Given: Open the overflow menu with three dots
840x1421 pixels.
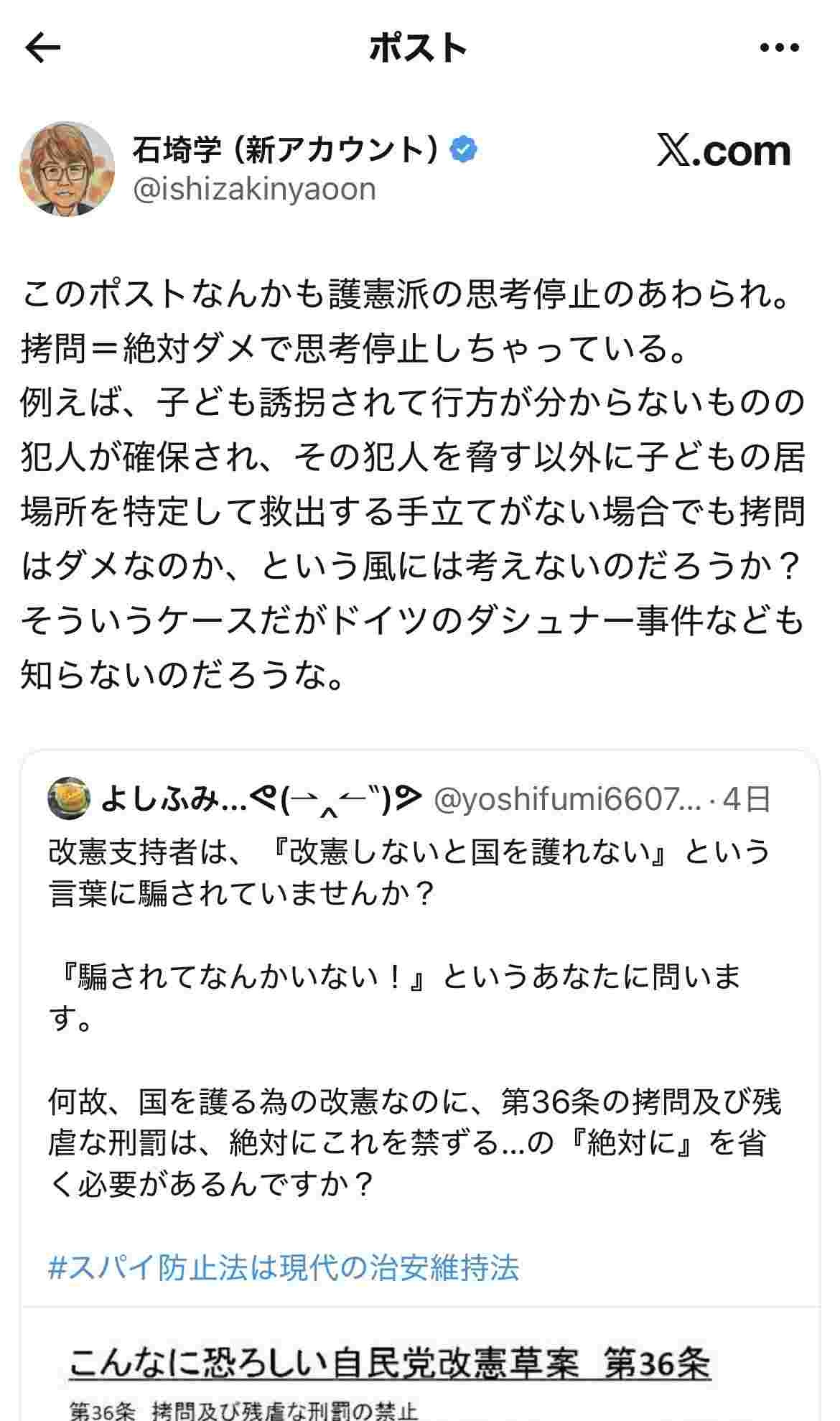Looking at the screenshot, I should click(x=779, y=48).
